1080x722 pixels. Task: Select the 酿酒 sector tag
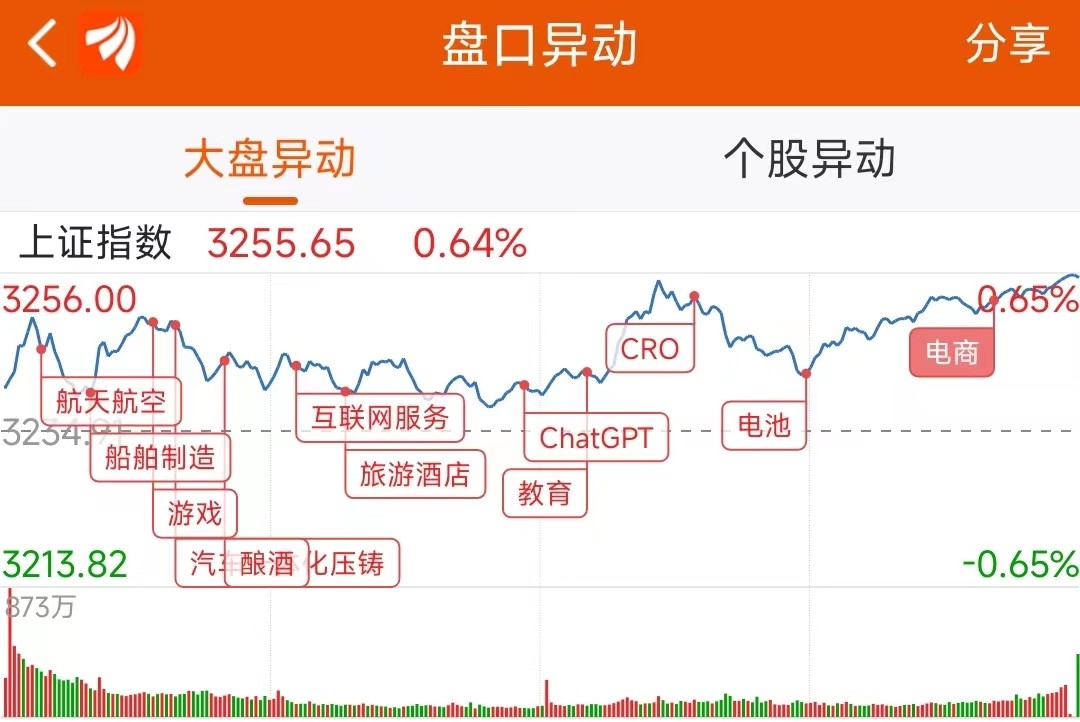tap(266, 564)
